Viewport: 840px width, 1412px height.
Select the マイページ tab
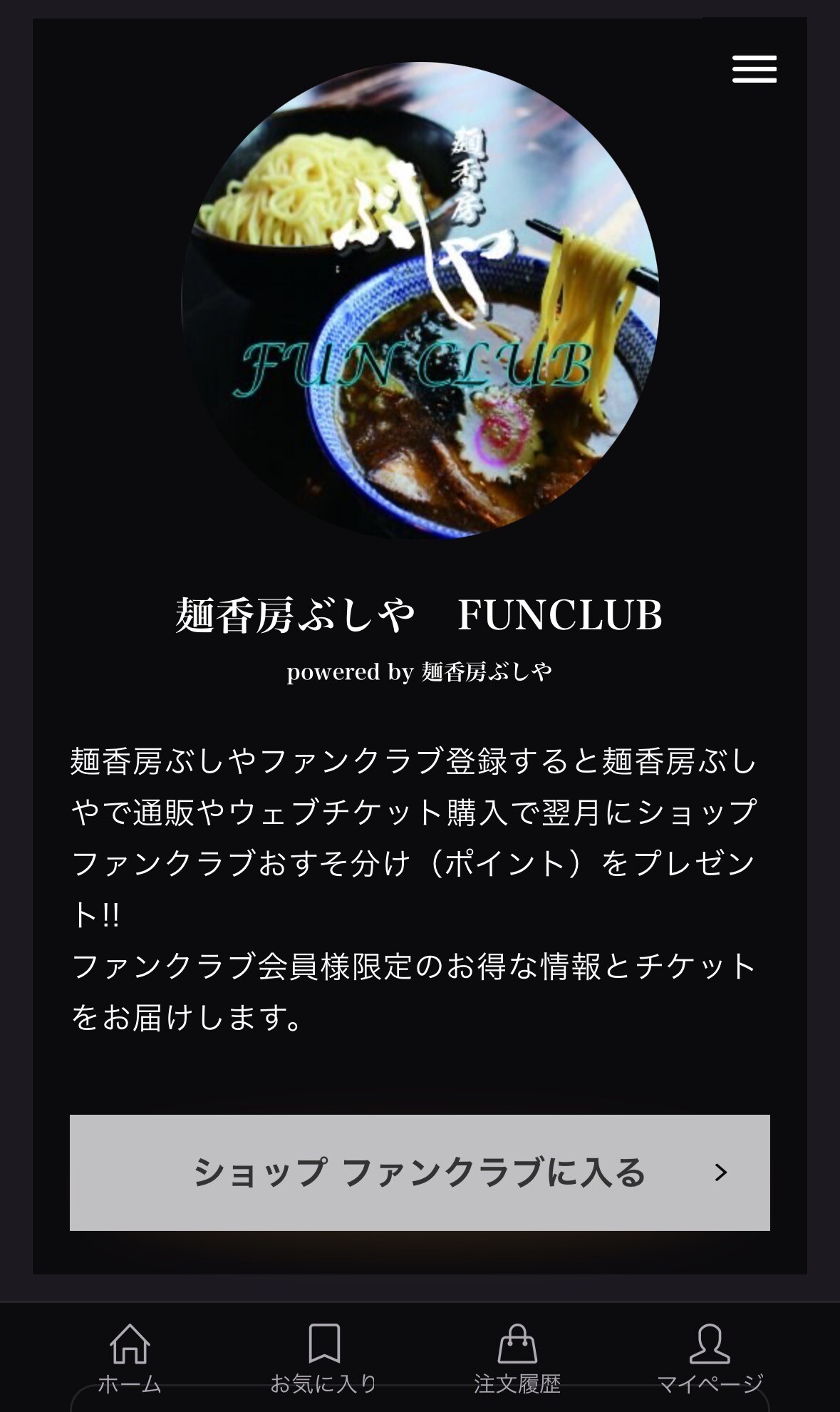point(710,1358)
